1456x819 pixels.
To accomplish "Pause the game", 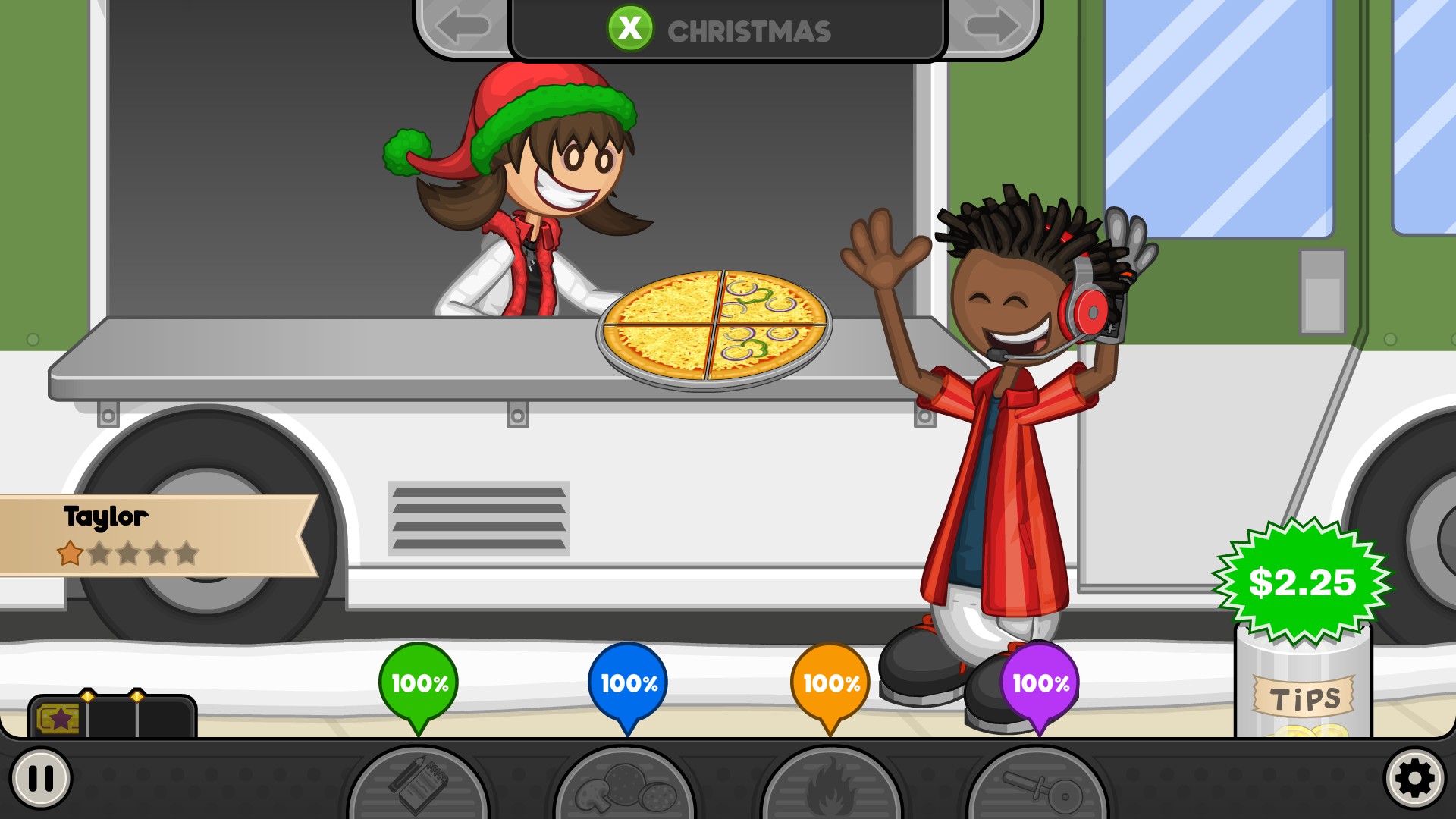I will pyautogui.click(x=40, y=778).
